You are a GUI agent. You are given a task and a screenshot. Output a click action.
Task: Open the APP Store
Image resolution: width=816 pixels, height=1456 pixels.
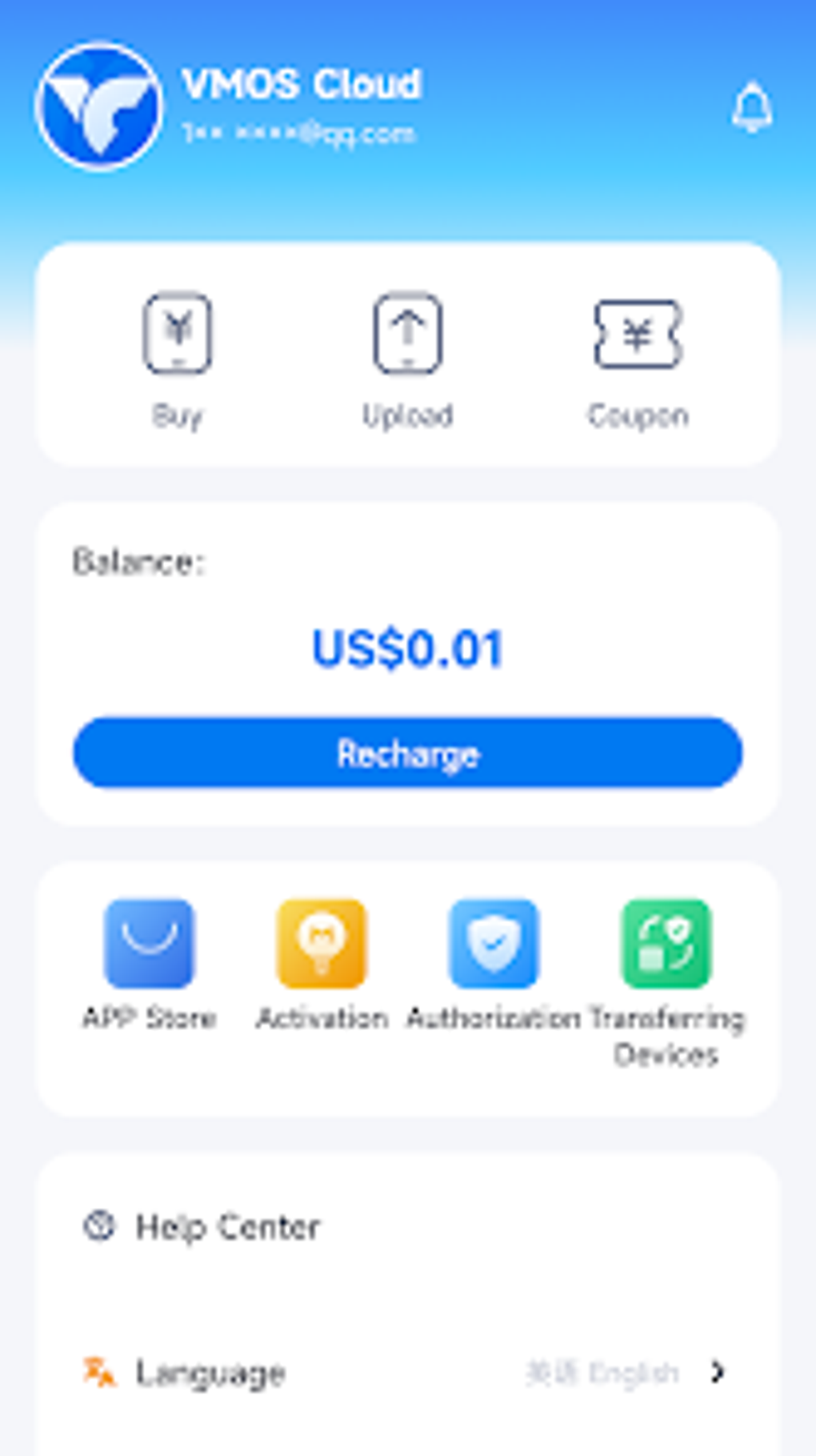pos(150,945)
